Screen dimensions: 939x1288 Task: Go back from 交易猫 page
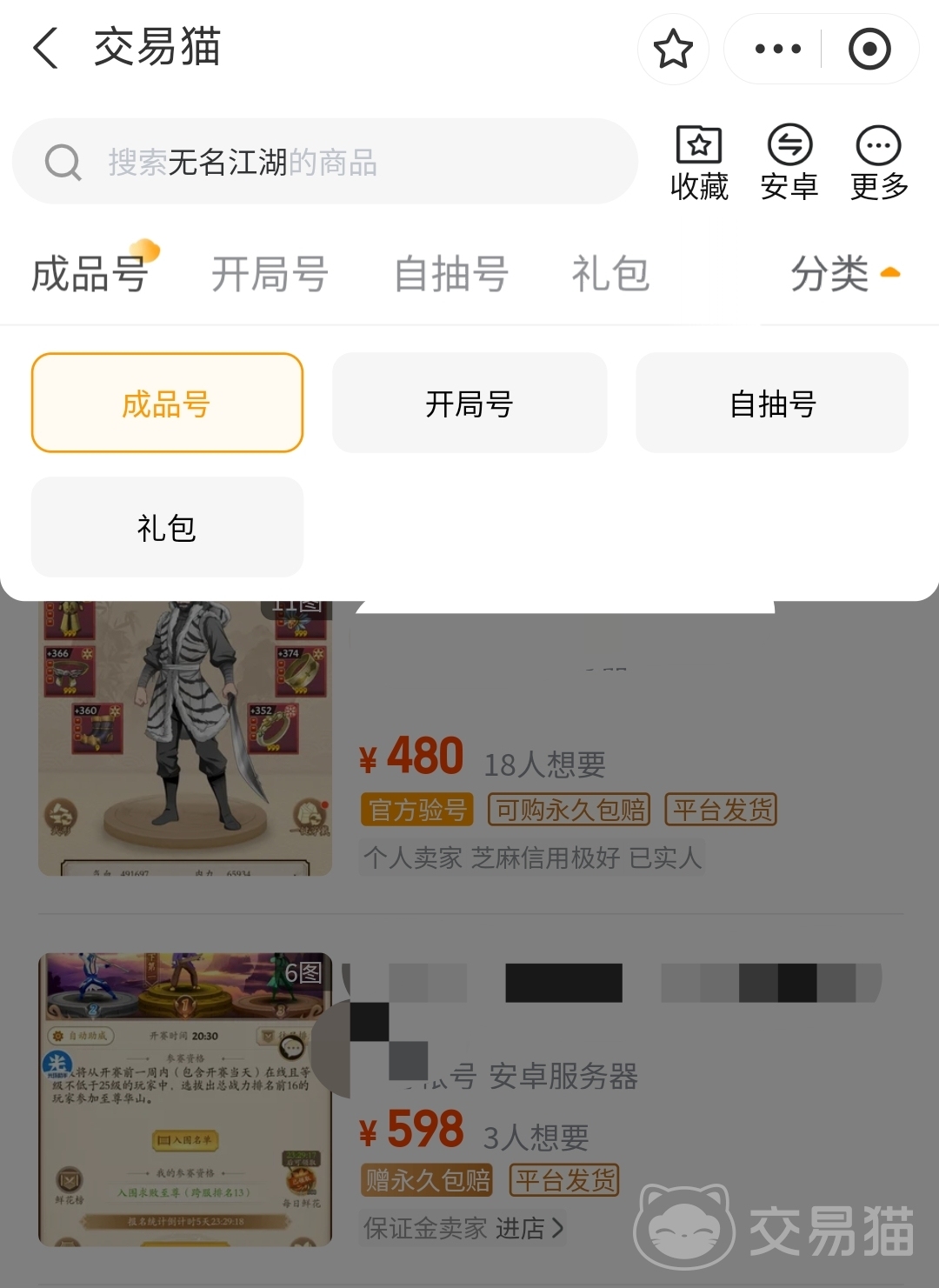pyautogui.click(x=45, y=48)
